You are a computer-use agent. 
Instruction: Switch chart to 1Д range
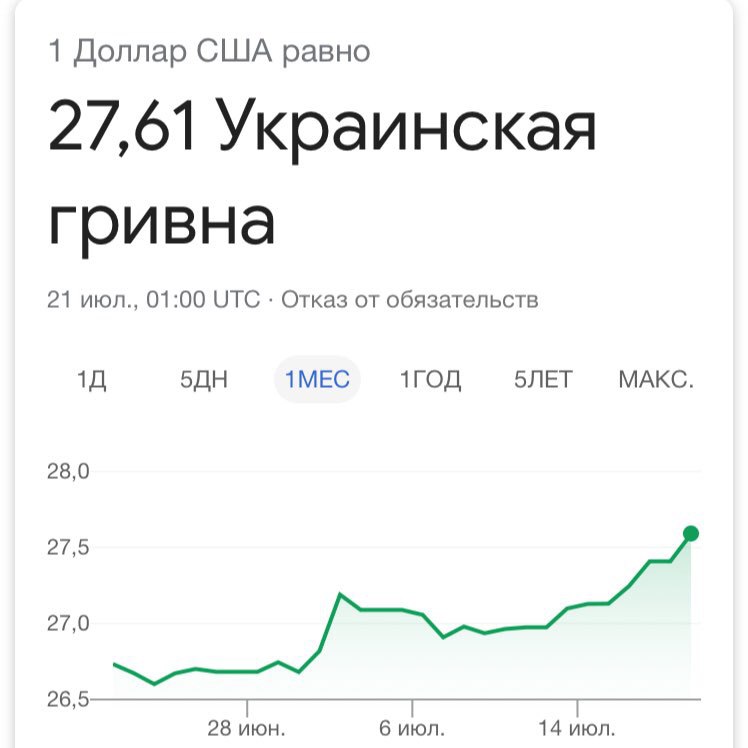click(x=91, y=380)
